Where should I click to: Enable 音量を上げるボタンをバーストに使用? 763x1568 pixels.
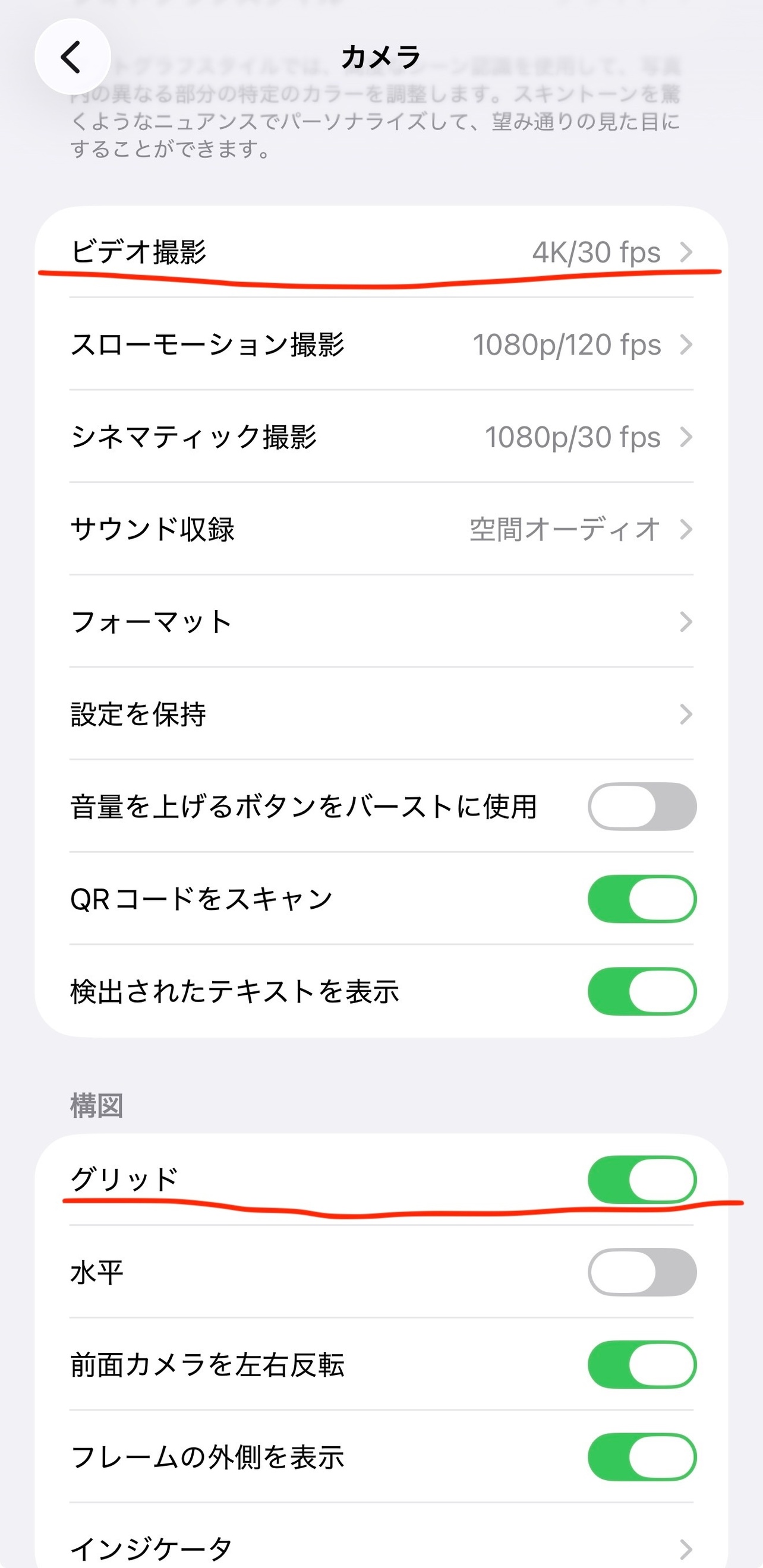click(x=641, y=807)
